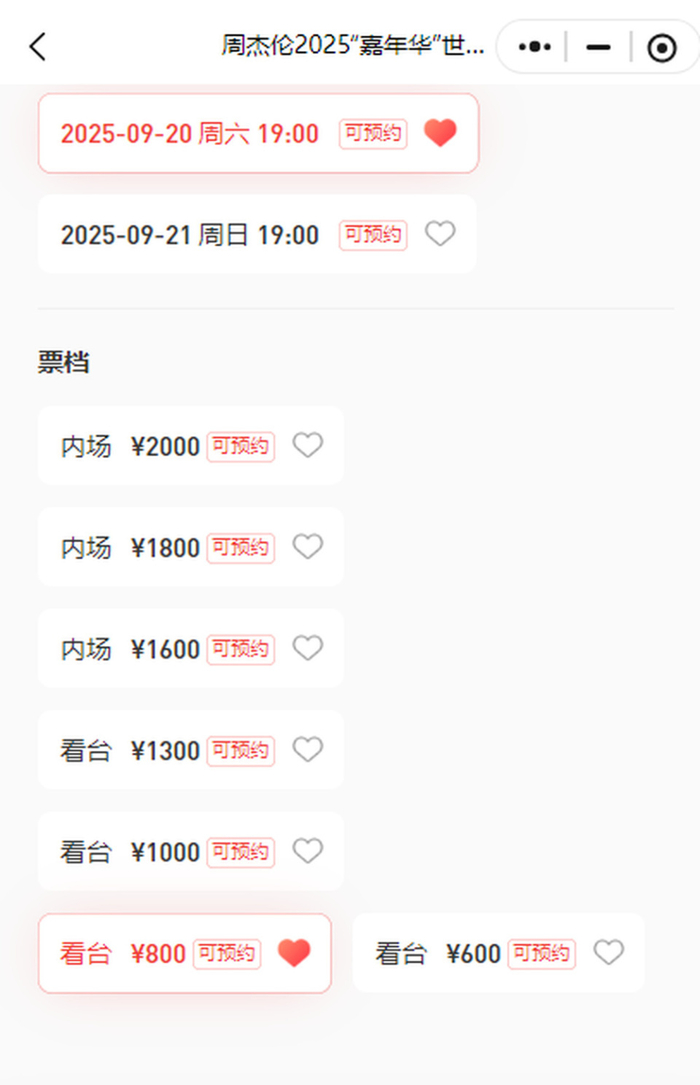Image resolution: width=700 pixels, height=1085 pixels.
Task: Close the mini program via the circle icon
Action: [x=661, y=47]
